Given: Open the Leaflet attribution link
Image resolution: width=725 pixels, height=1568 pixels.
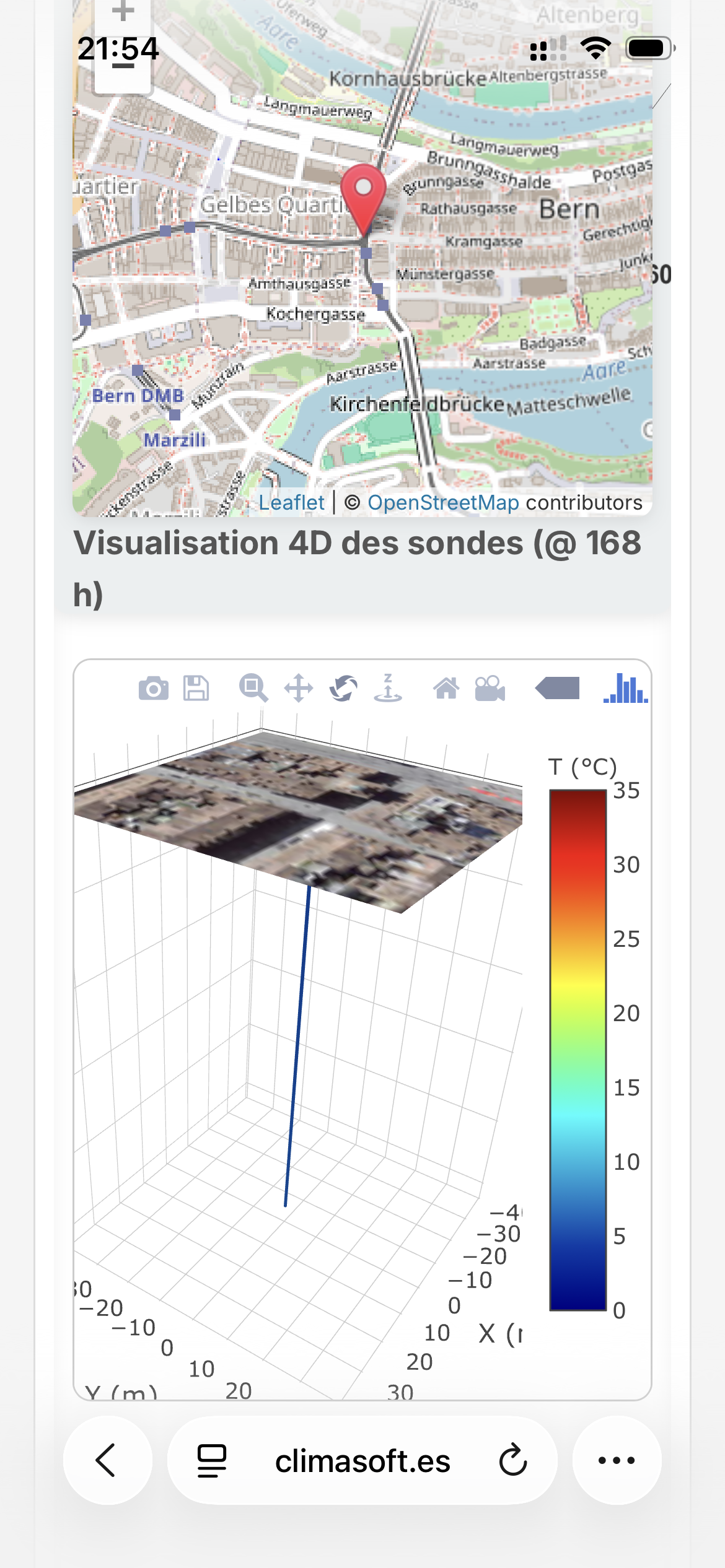Looking at the screenshot, I should point(291,503).
